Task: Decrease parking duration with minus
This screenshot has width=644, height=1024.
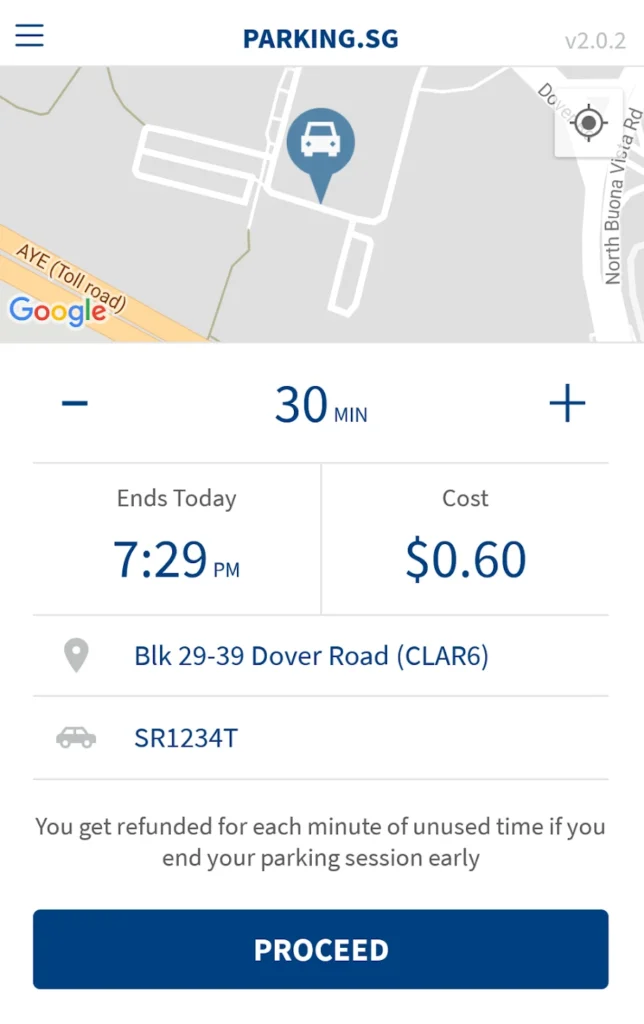Action: [x=75, y=403]
